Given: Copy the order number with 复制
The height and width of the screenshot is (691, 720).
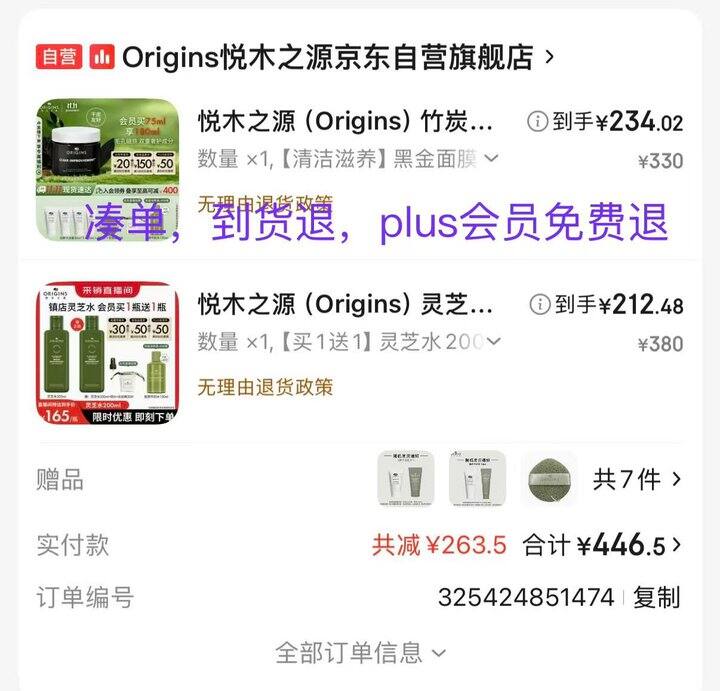Looking at the screenshot, I should (657, 598).
